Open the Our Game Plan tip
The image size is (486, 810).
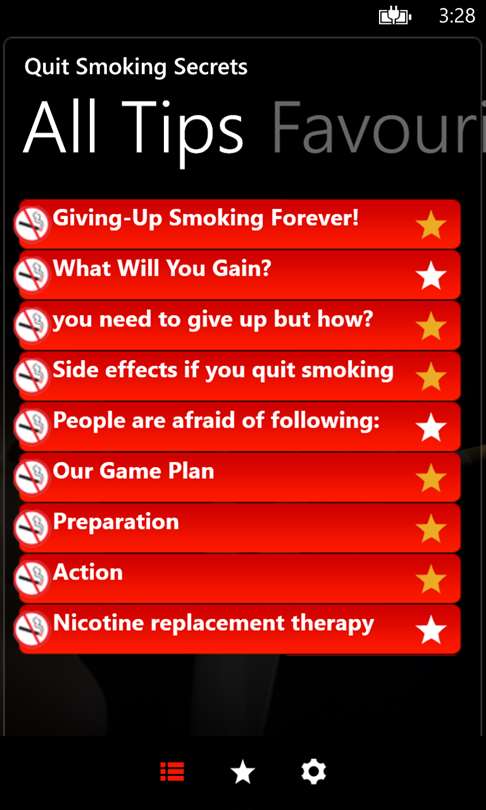pyautogui.click(x=240, y=477)
